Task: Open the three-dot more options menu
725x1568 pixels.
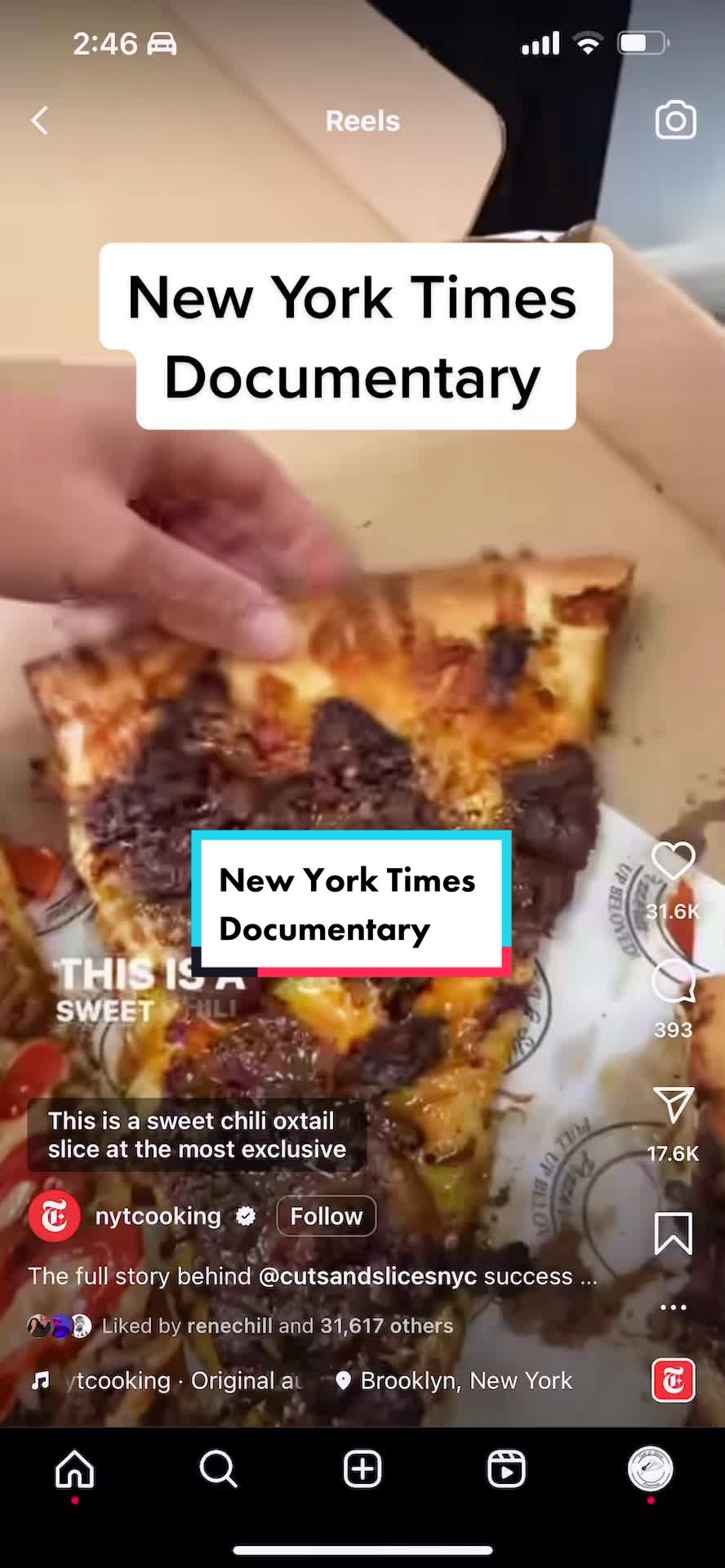Action: point(673,1307)
